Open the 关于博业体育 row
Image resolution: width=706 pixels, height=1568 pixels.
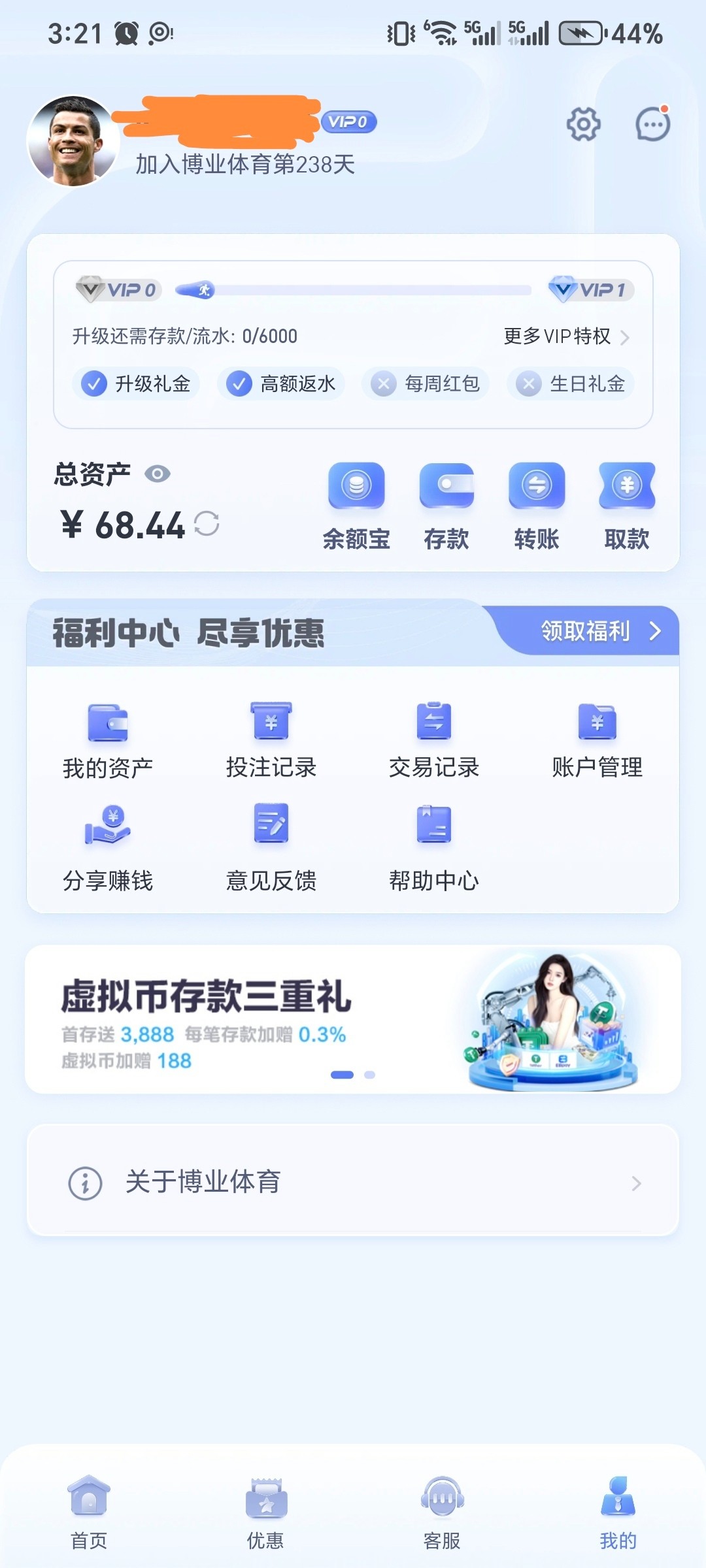[x=353, y=1182]
